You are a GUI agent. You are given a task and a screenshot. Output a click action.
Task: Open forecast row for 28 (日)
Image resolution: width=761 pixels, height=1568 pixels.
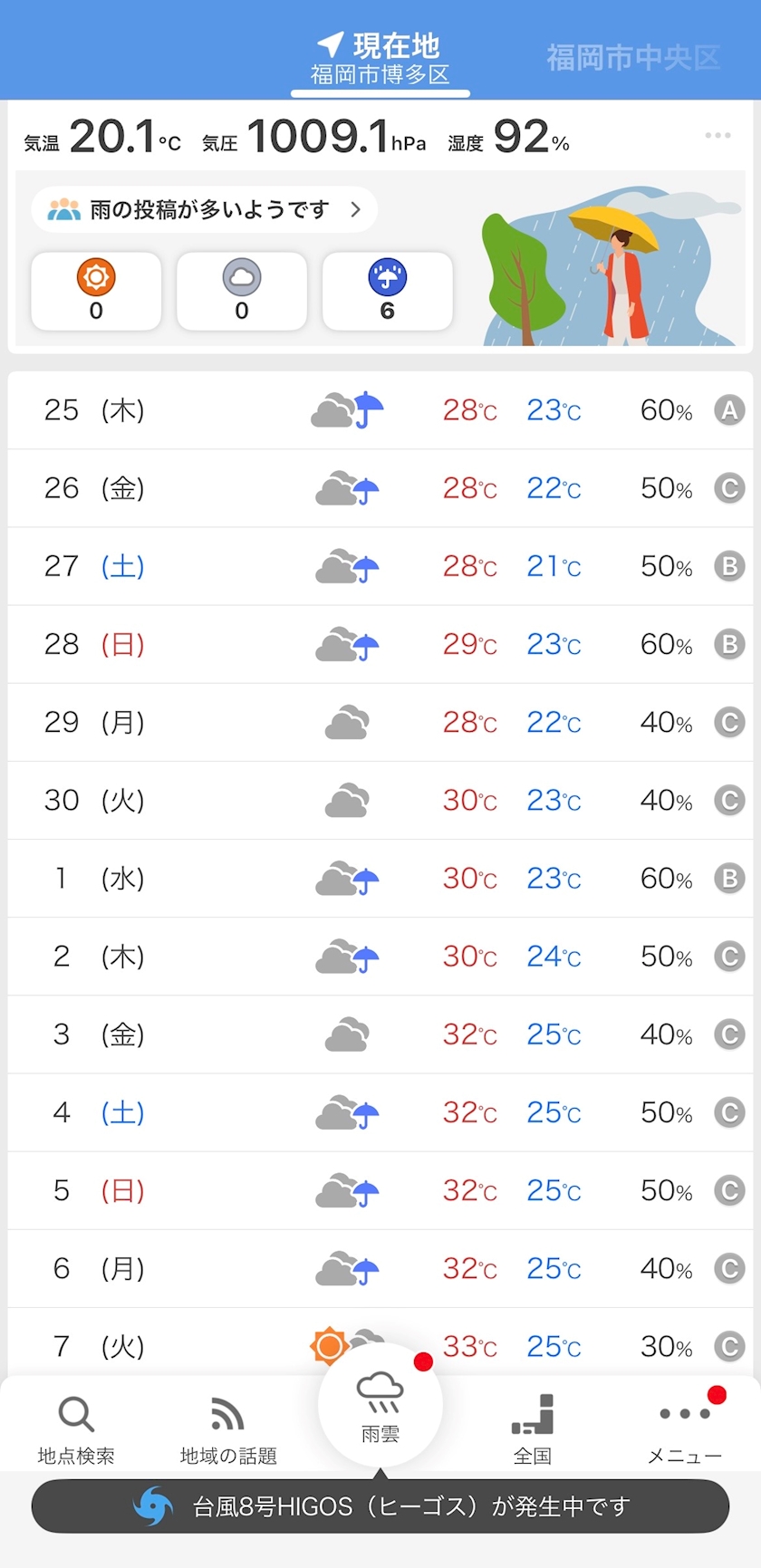pyautogui.click(x=380, y=644)
